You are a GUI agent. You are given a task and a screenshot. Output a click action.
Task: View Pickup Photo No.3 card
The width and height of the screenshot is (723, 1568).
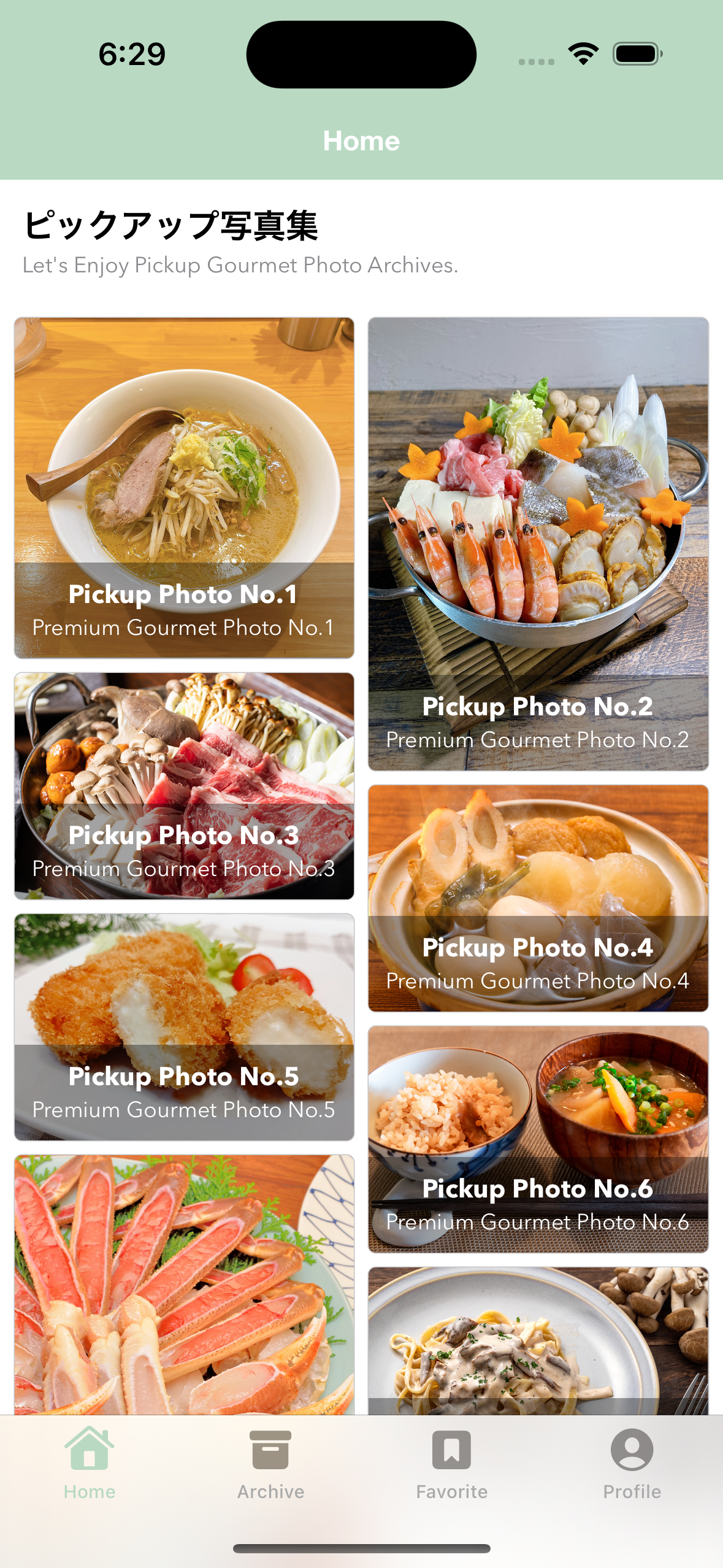point(184,785)
